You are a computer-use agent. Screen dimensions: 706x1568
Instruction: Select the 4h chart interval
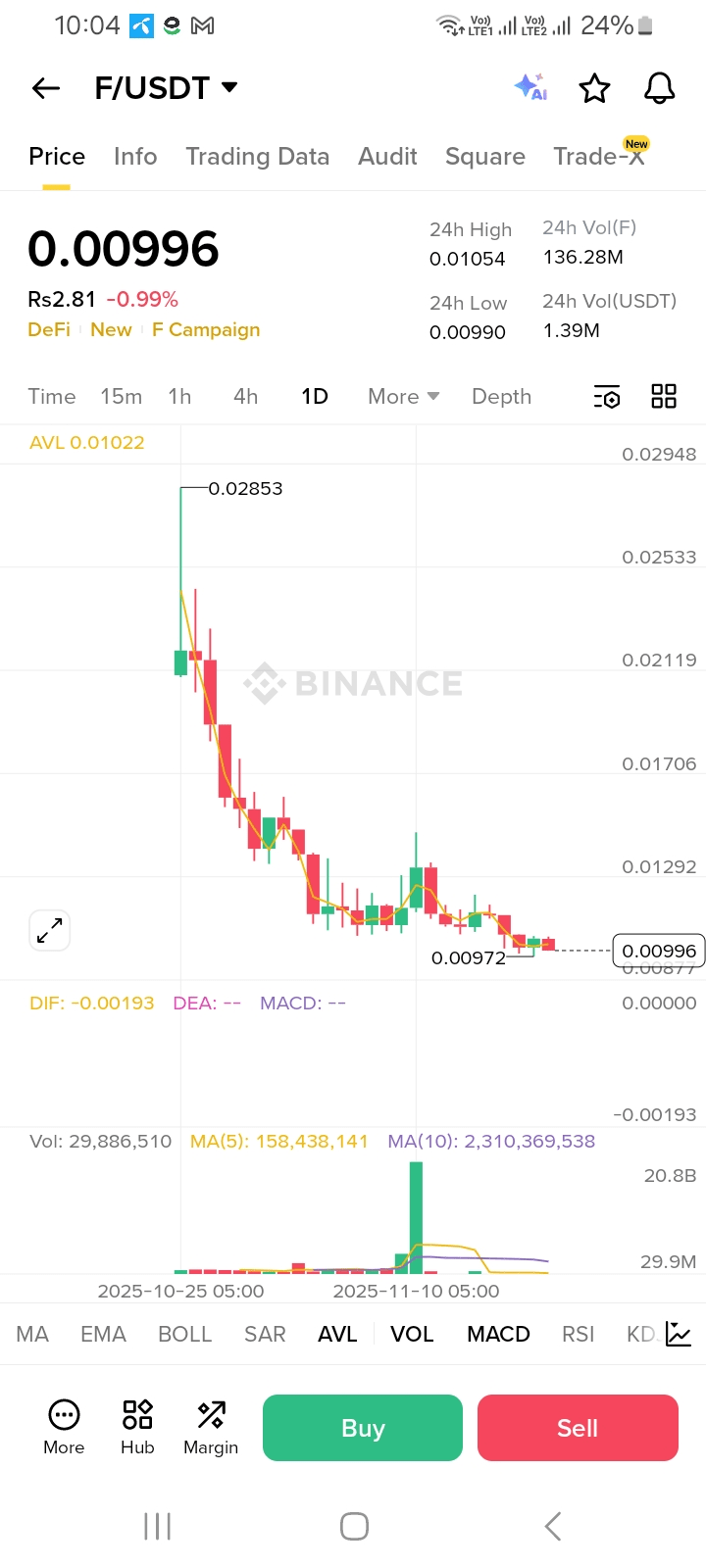click(245, 397)
